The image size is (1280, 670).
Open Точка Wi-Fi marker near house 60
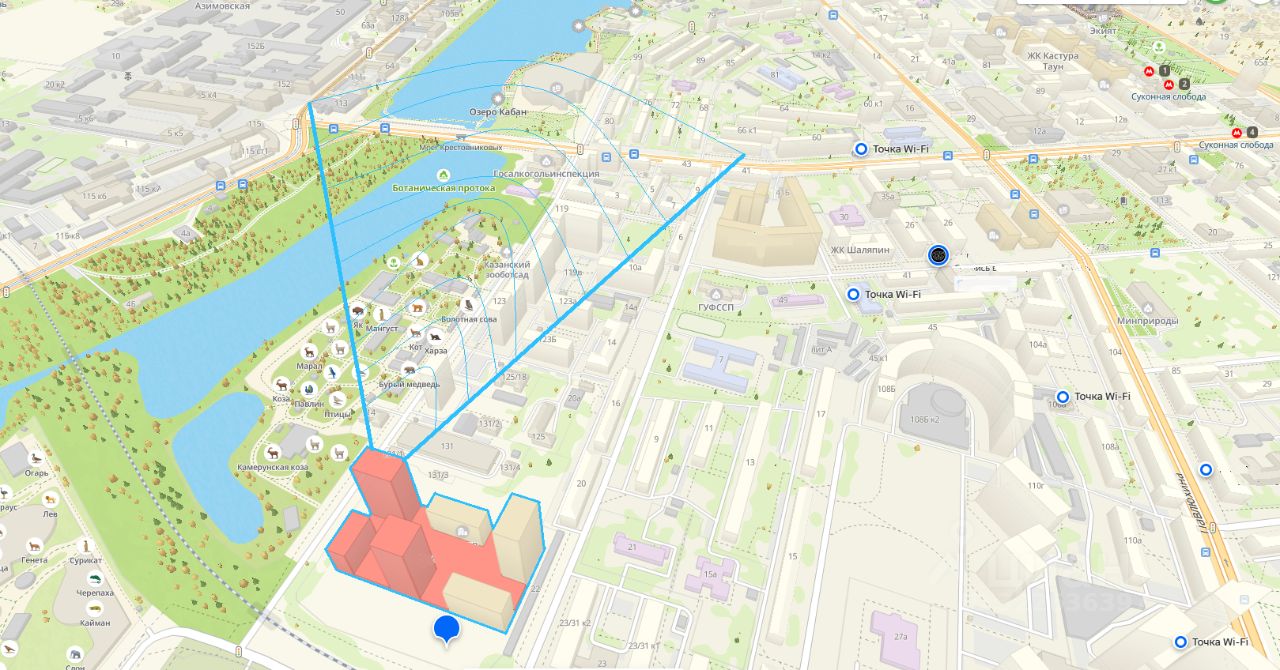[861, 149]
